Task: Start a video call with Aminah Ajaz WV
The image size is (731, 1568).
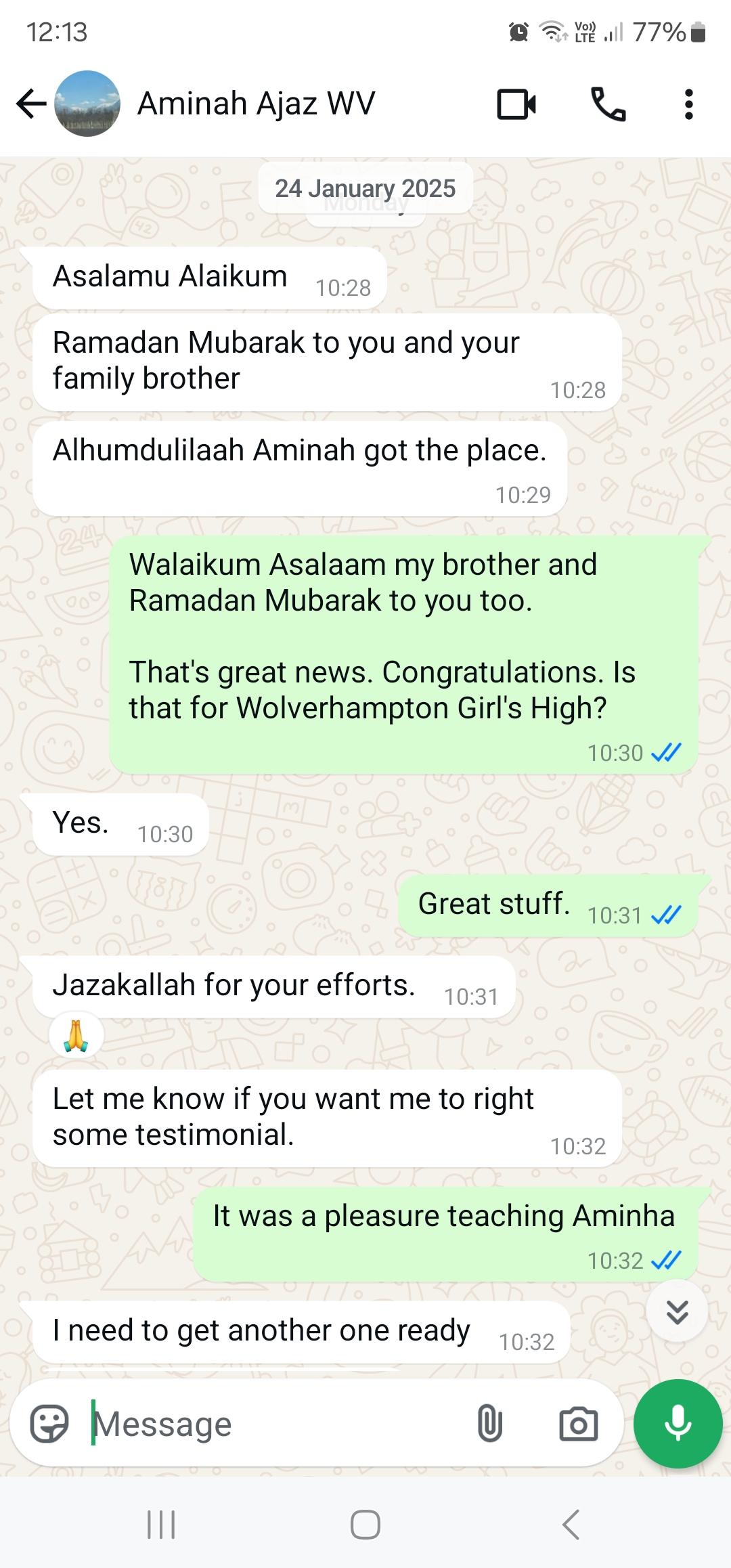Action: tap(516, 104)
